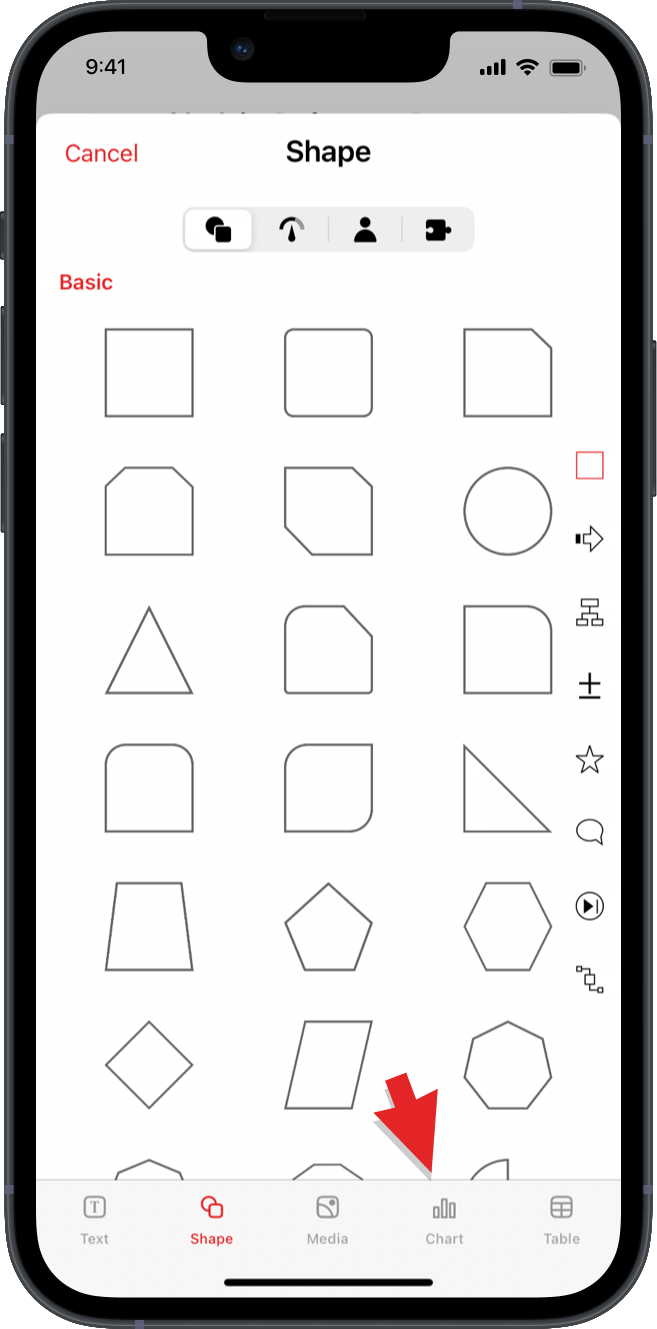
Task: Select the puzzle piece shapes segment
Action: click(x=437, y=230)
